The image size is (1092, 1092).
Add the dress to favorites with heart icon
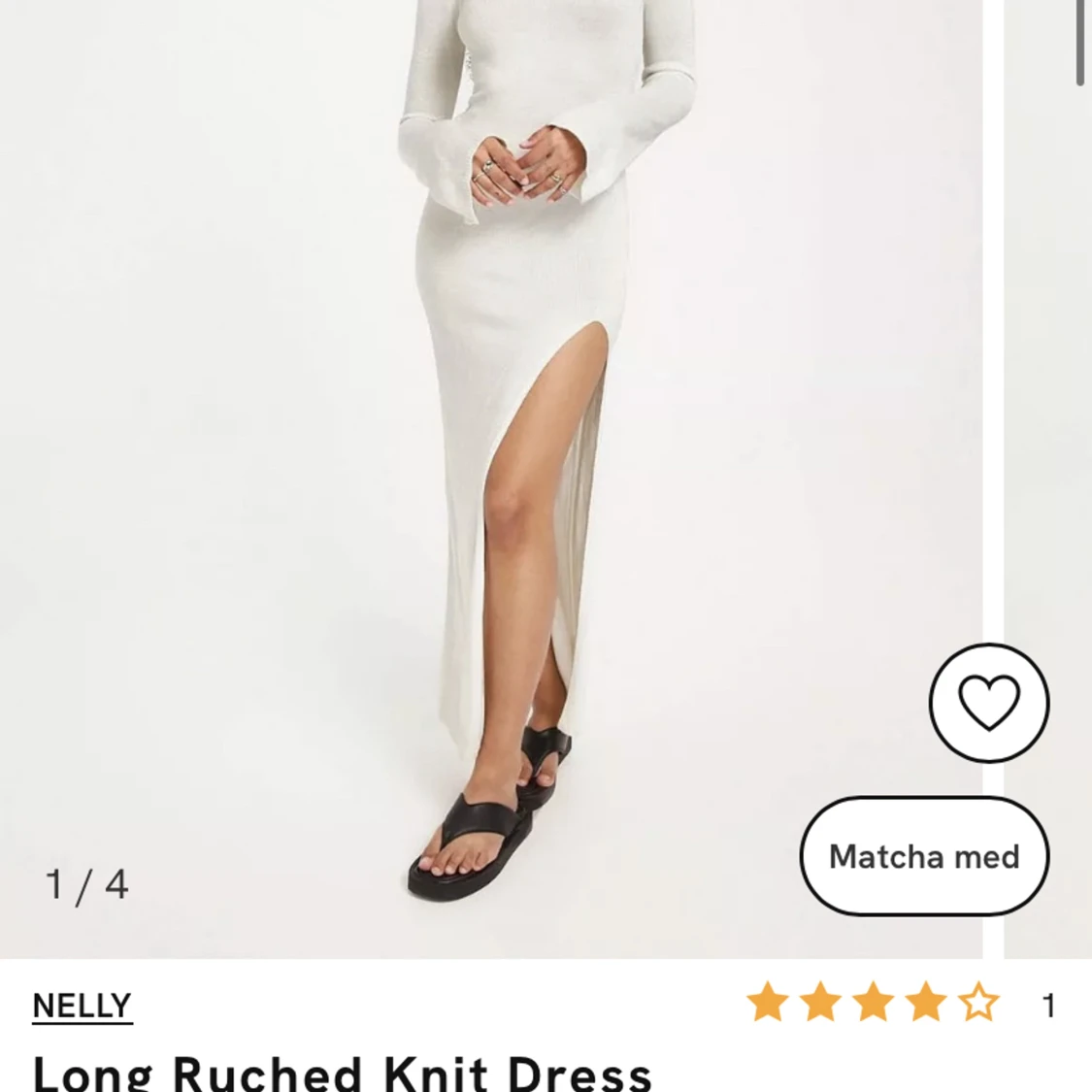click(x=988, y=703)
